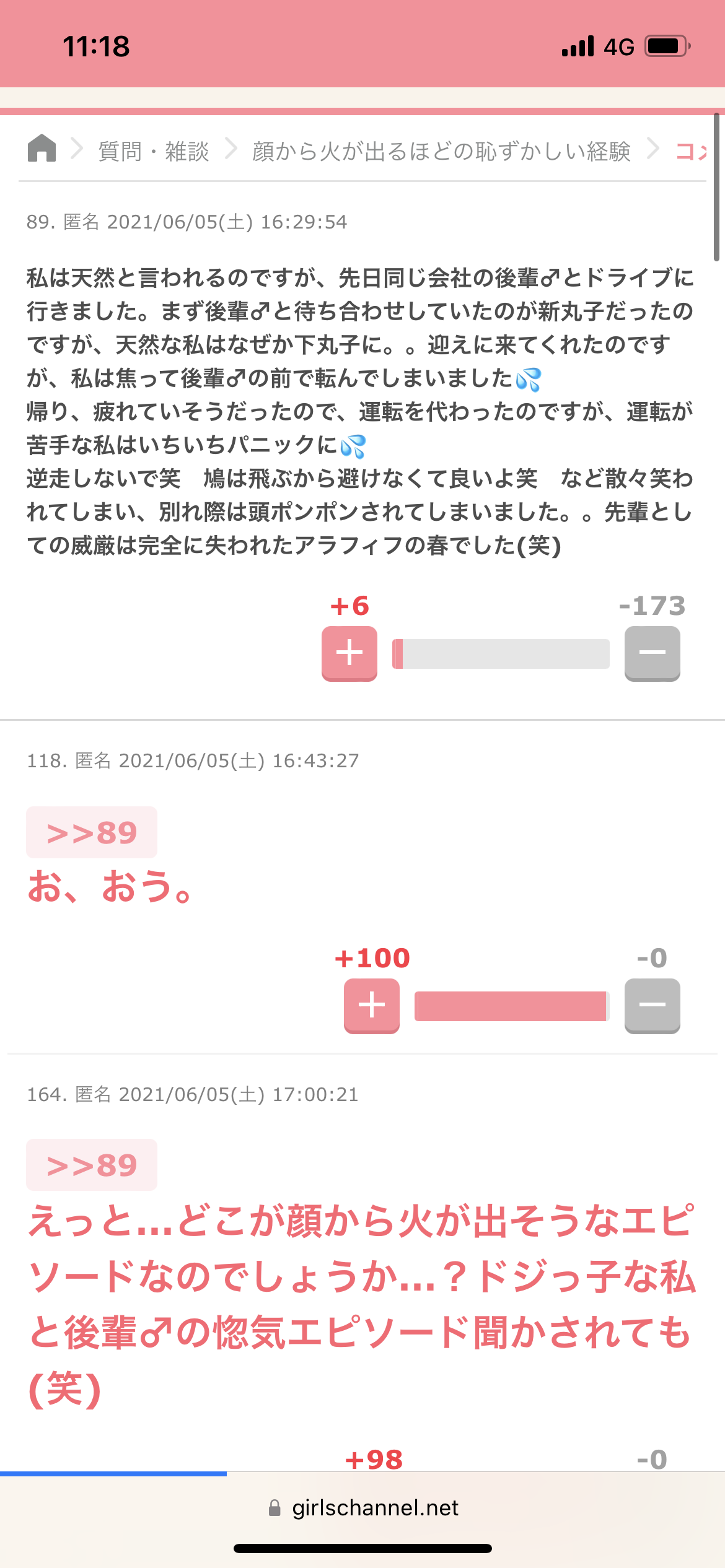The height and width of the screenshot is (1568, 725).
Task: Open the 質問・雑談 category link
Action: [154, 150]
